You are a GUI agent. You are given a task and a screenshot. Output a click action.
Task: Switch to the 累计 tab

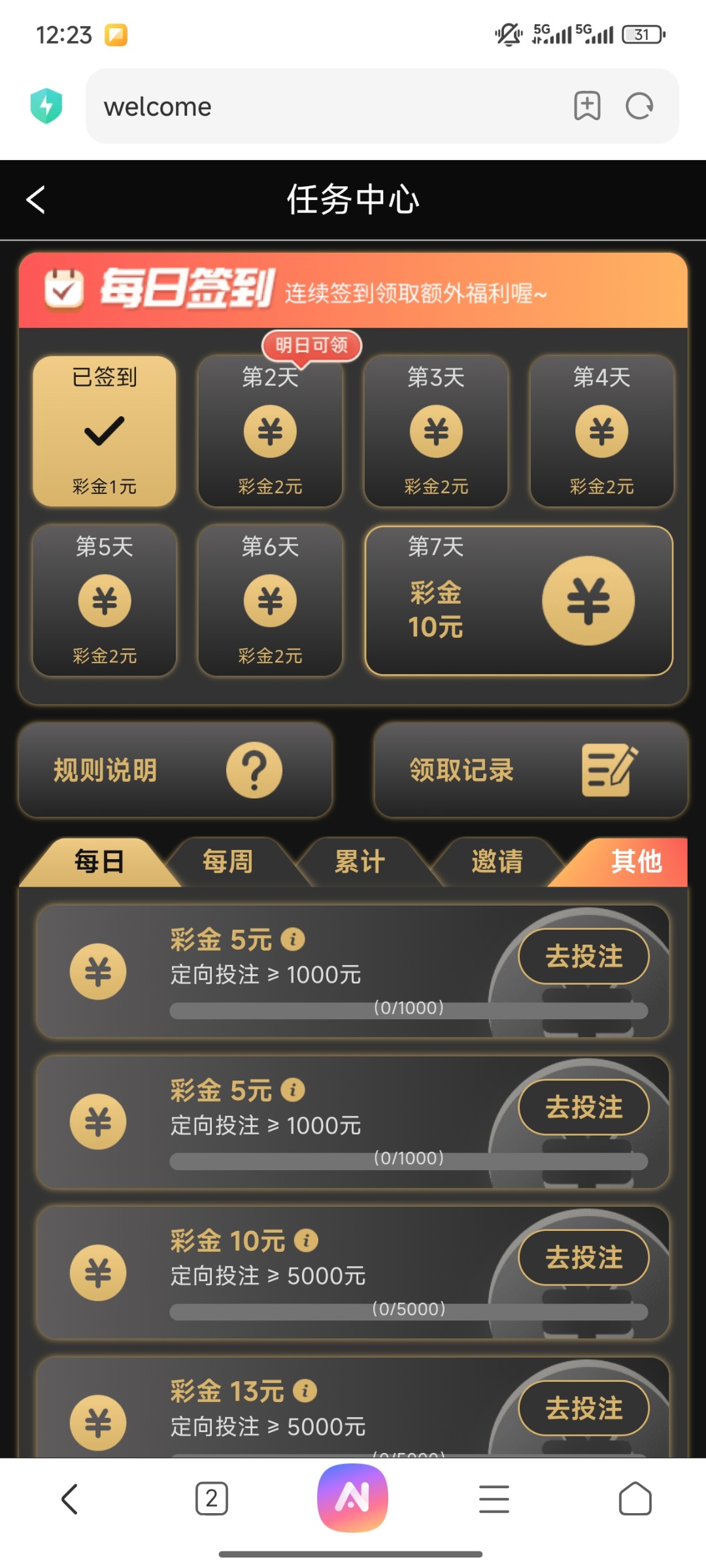pos(360,862)
